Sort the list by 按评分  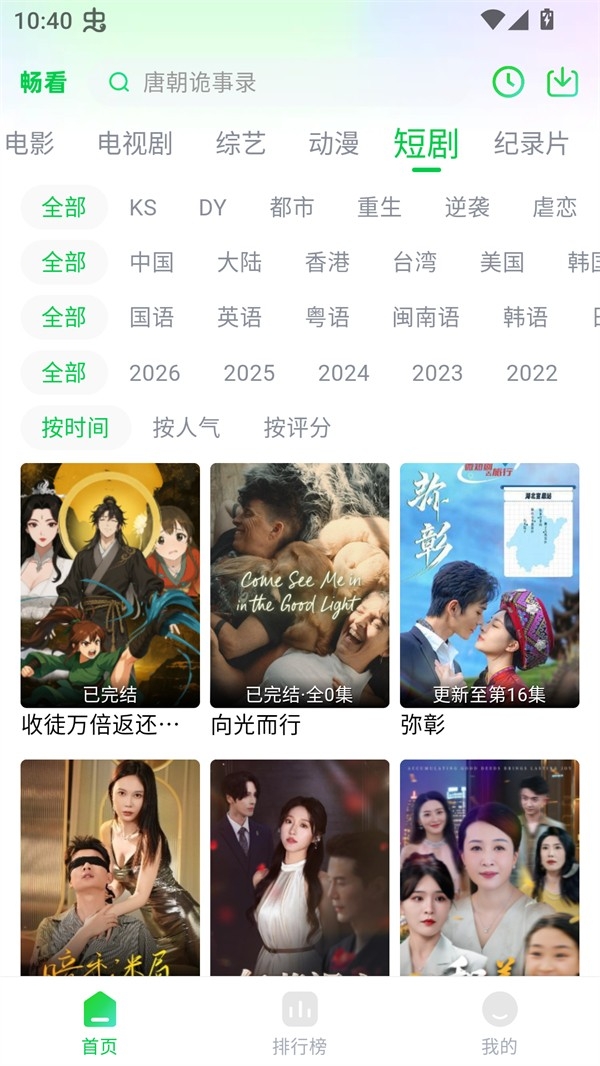tap(297, 428)
